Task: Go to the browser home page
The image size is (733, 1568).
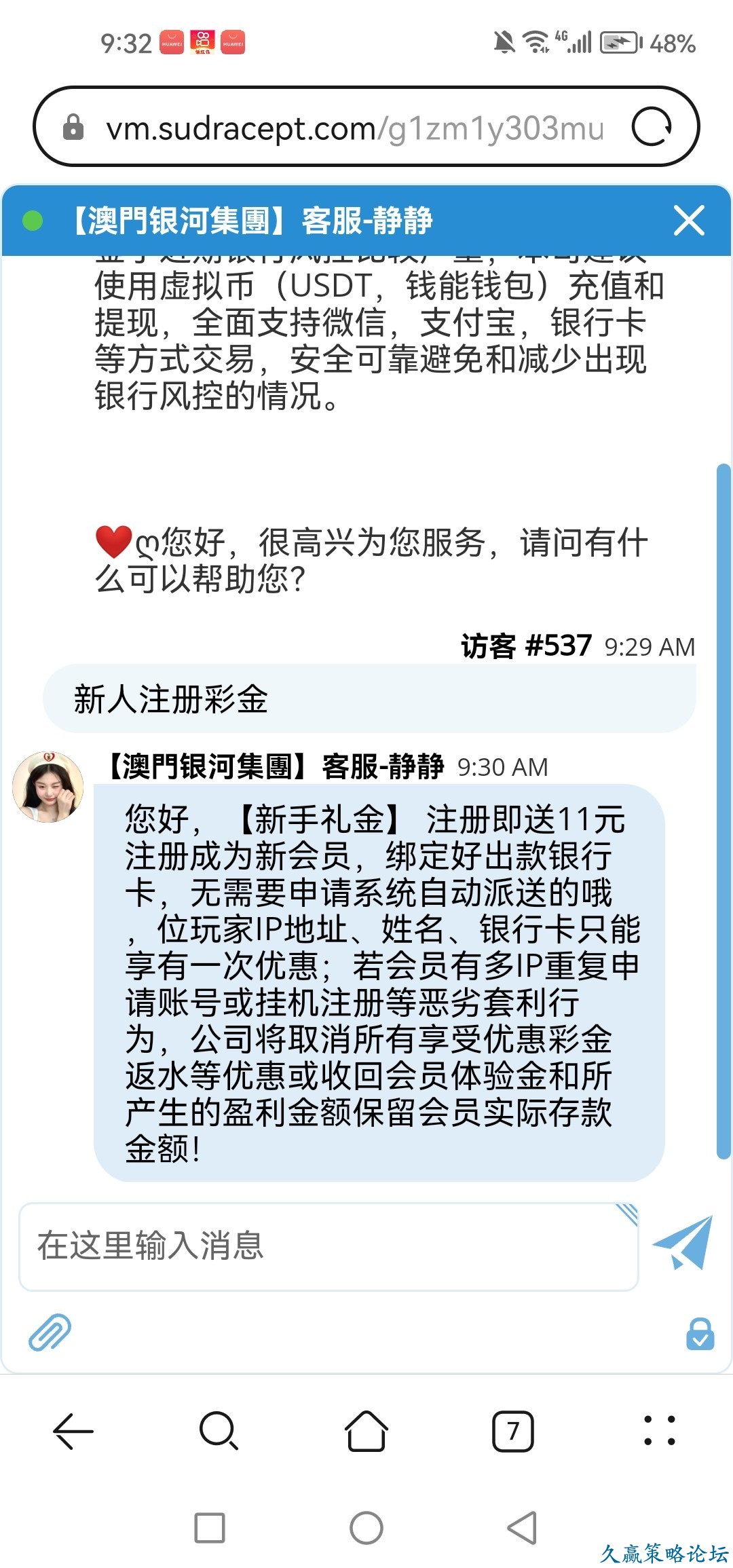Action: point(366,1431)
